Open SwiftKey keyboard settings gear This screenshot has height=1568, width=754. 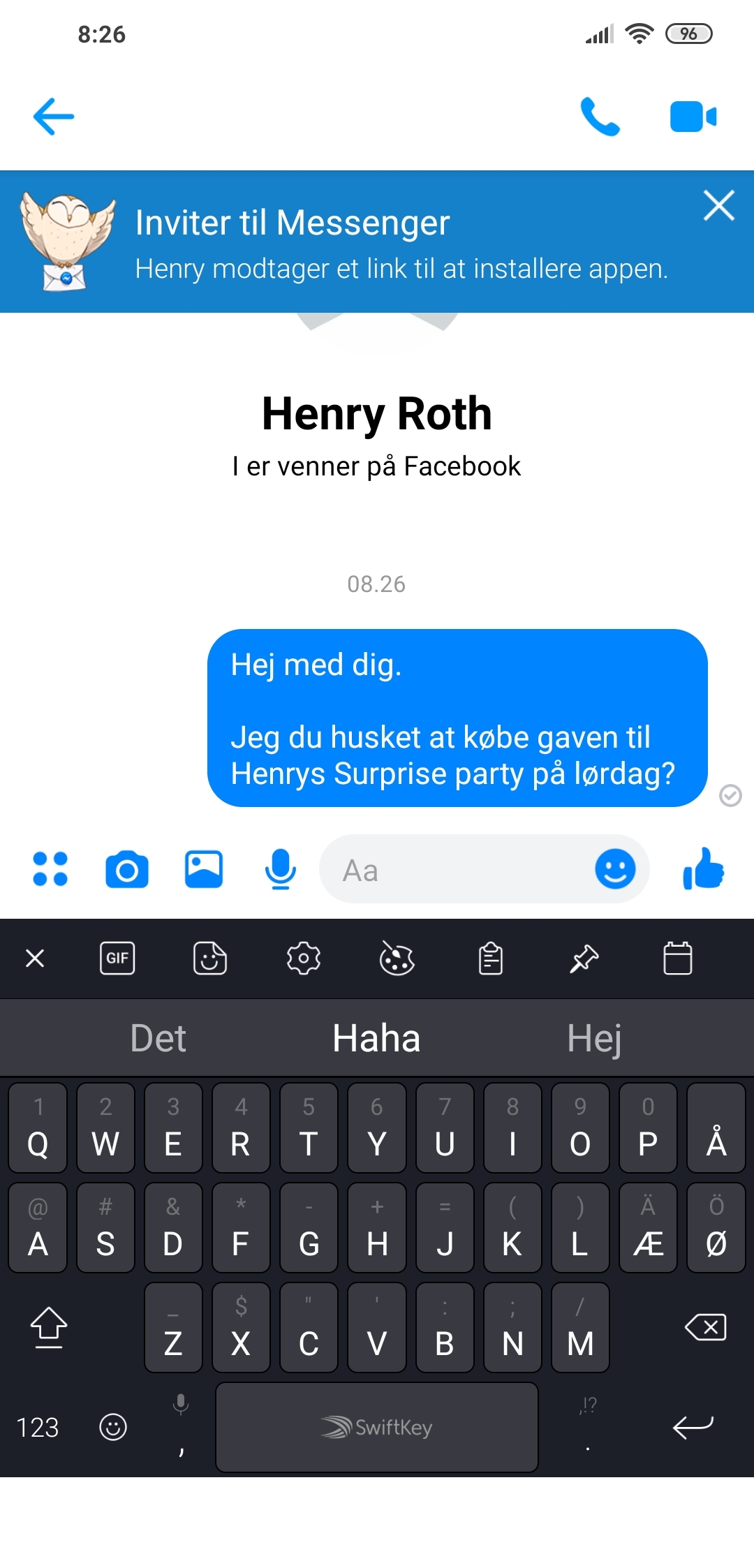(x=304, y=958)
